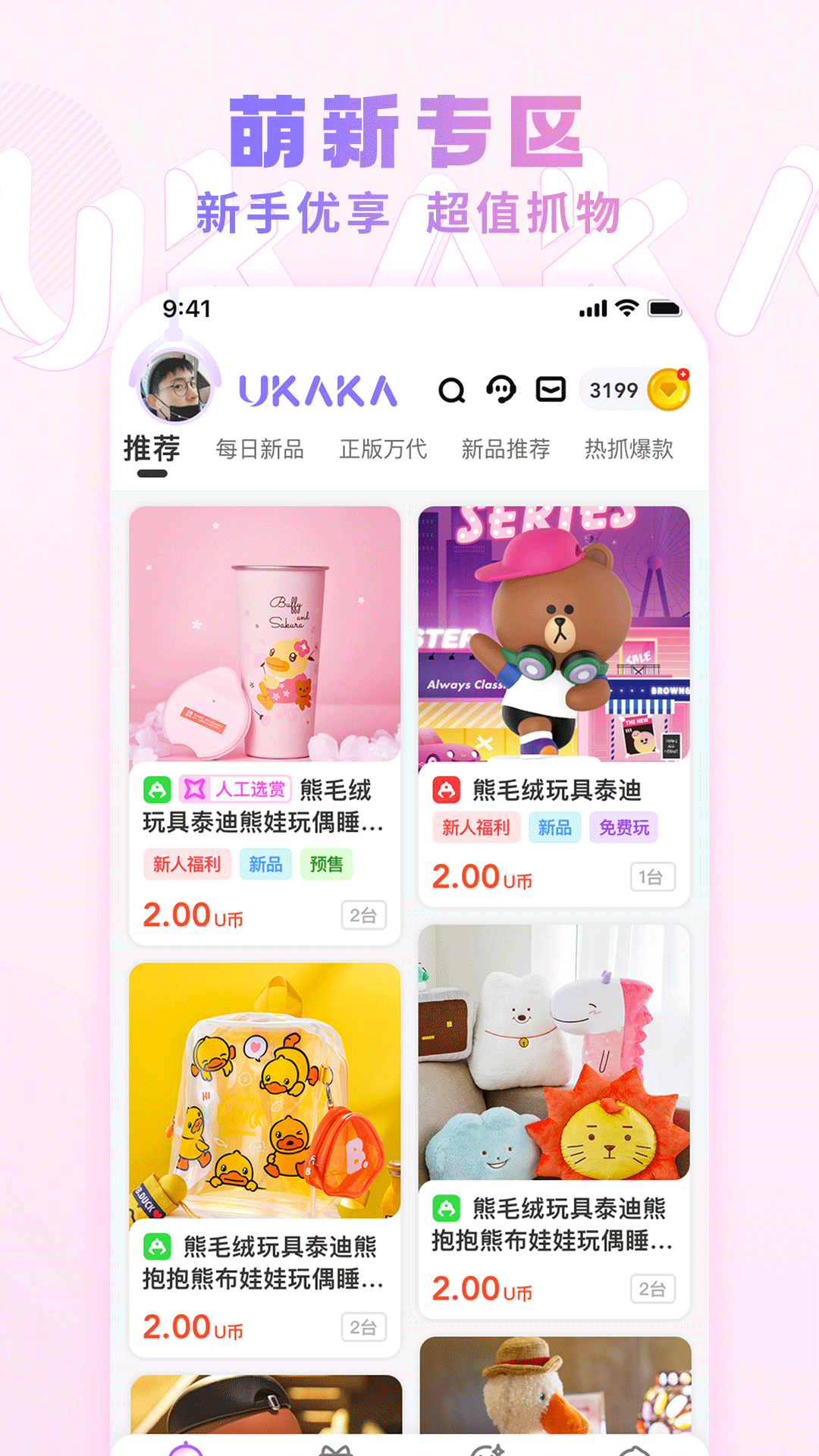Image resolution: width=819 pixels, height=1456 pixels.
Task: Expand the 新人福利 tag options
Action: (187, 864)
